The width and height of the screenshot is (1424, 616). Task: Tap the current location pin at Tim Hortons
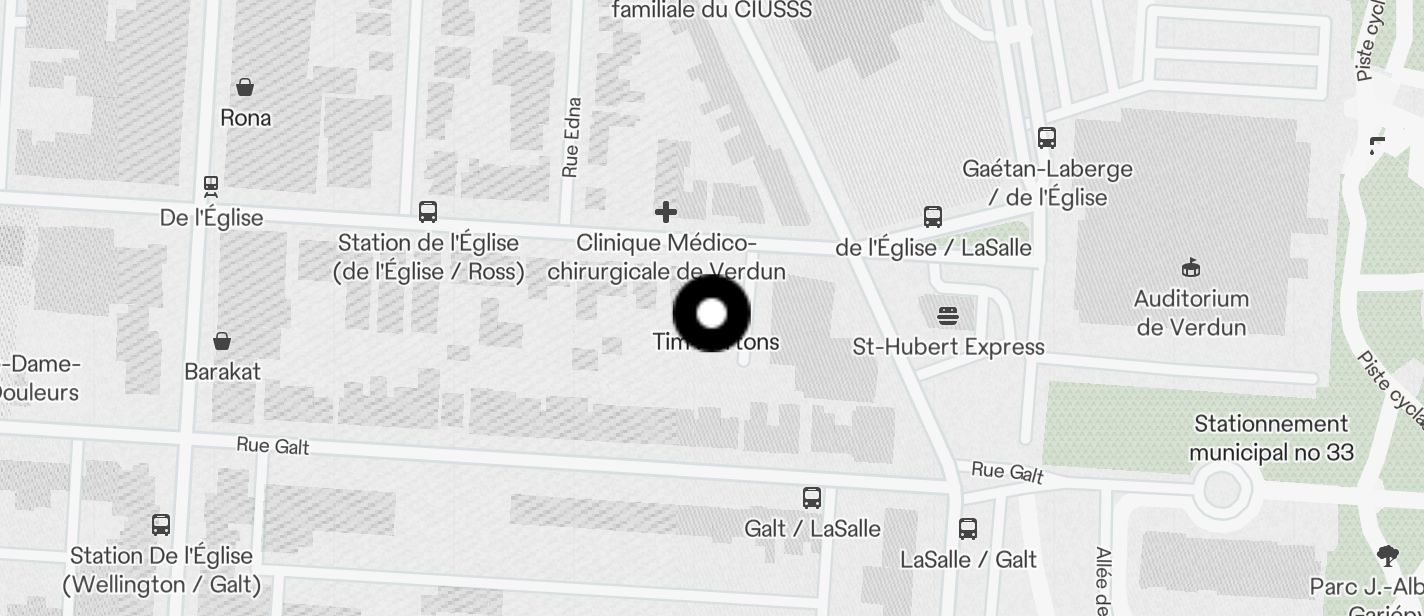pos(711,314)
